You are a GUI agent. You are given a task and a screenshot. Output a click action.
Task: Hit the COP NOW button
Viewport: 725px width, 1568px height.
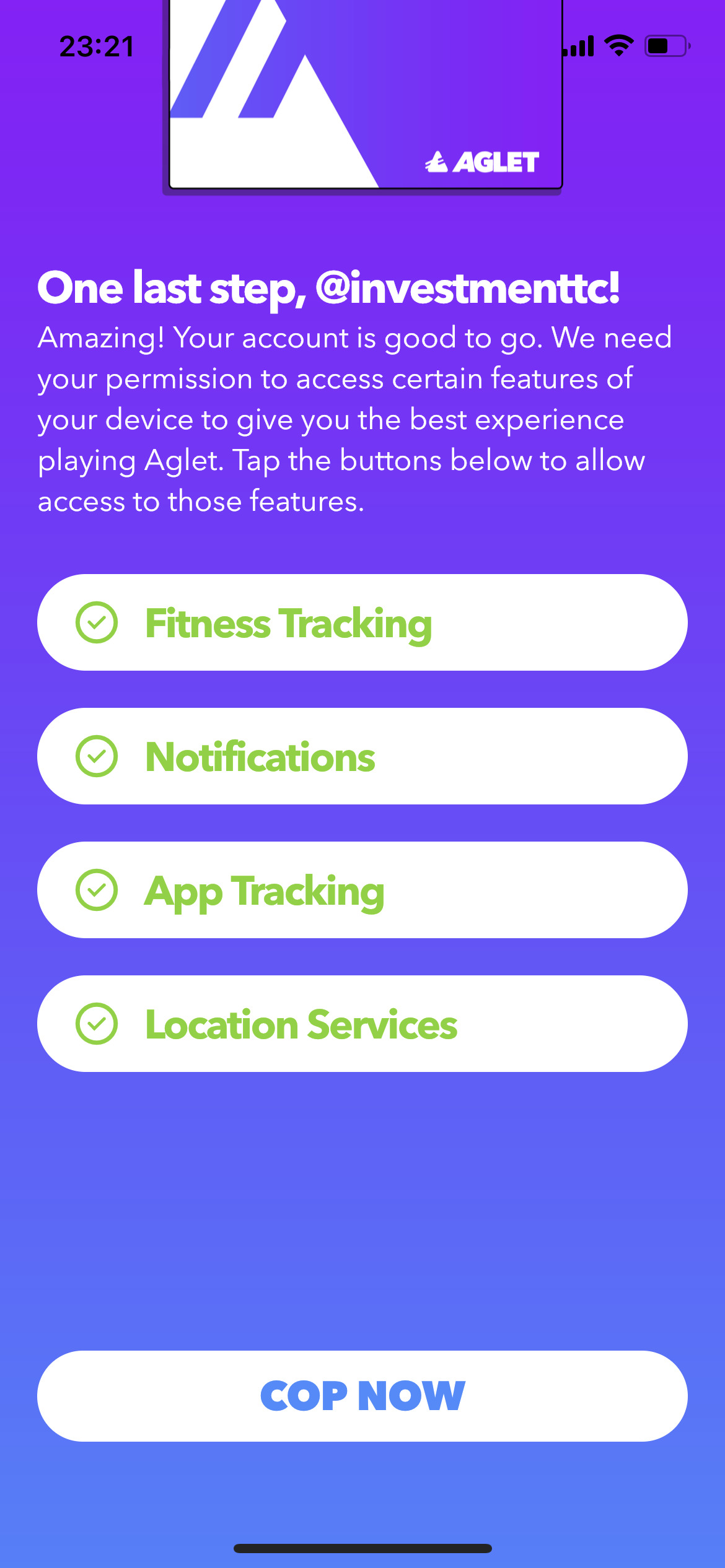362,1396
